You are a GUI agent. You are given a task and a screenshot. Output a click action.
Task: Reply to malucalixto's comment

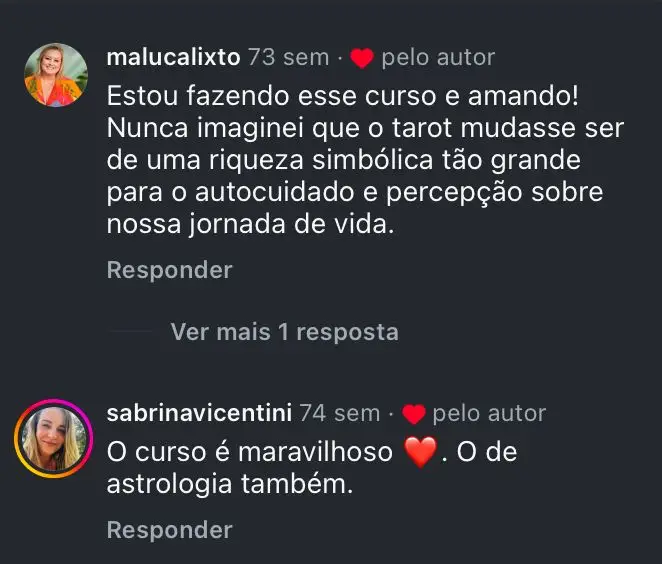(169, 270)
